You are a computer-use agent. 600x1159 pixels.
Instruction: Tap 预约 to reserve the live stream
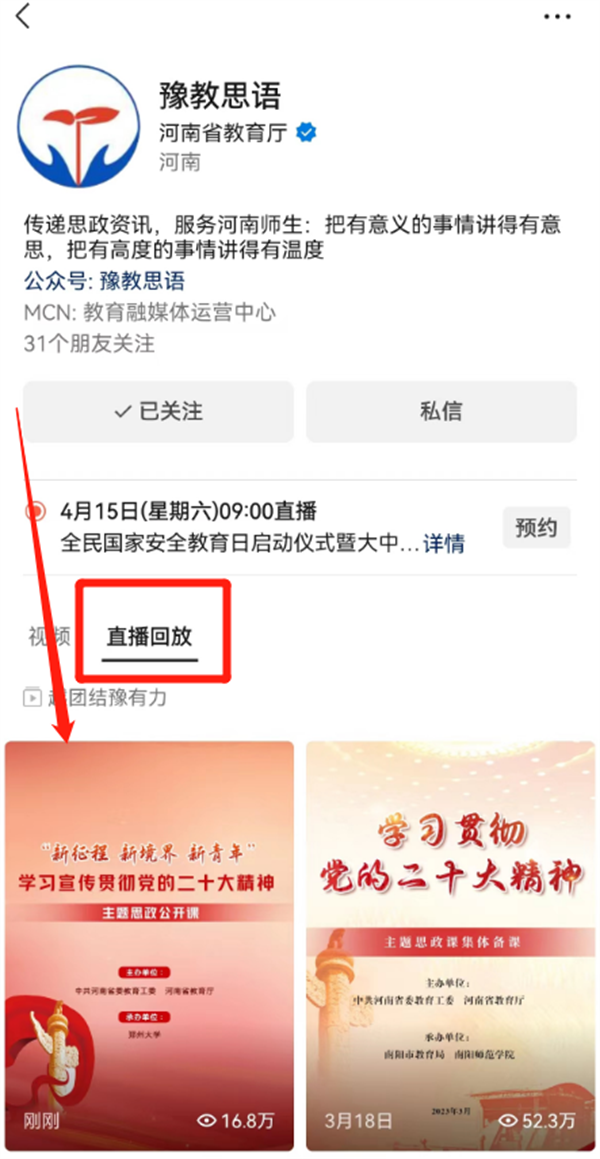coord(536,527)
